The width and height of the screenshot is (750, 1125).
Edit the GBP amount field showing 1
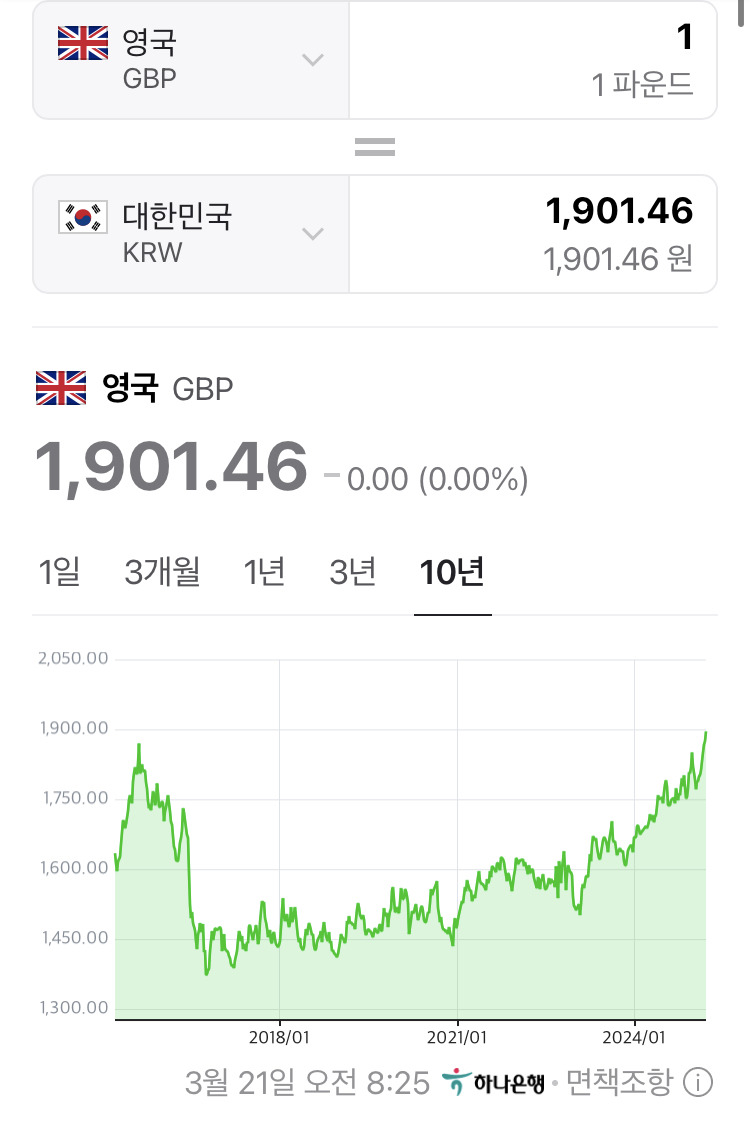(x=533, y=60)
